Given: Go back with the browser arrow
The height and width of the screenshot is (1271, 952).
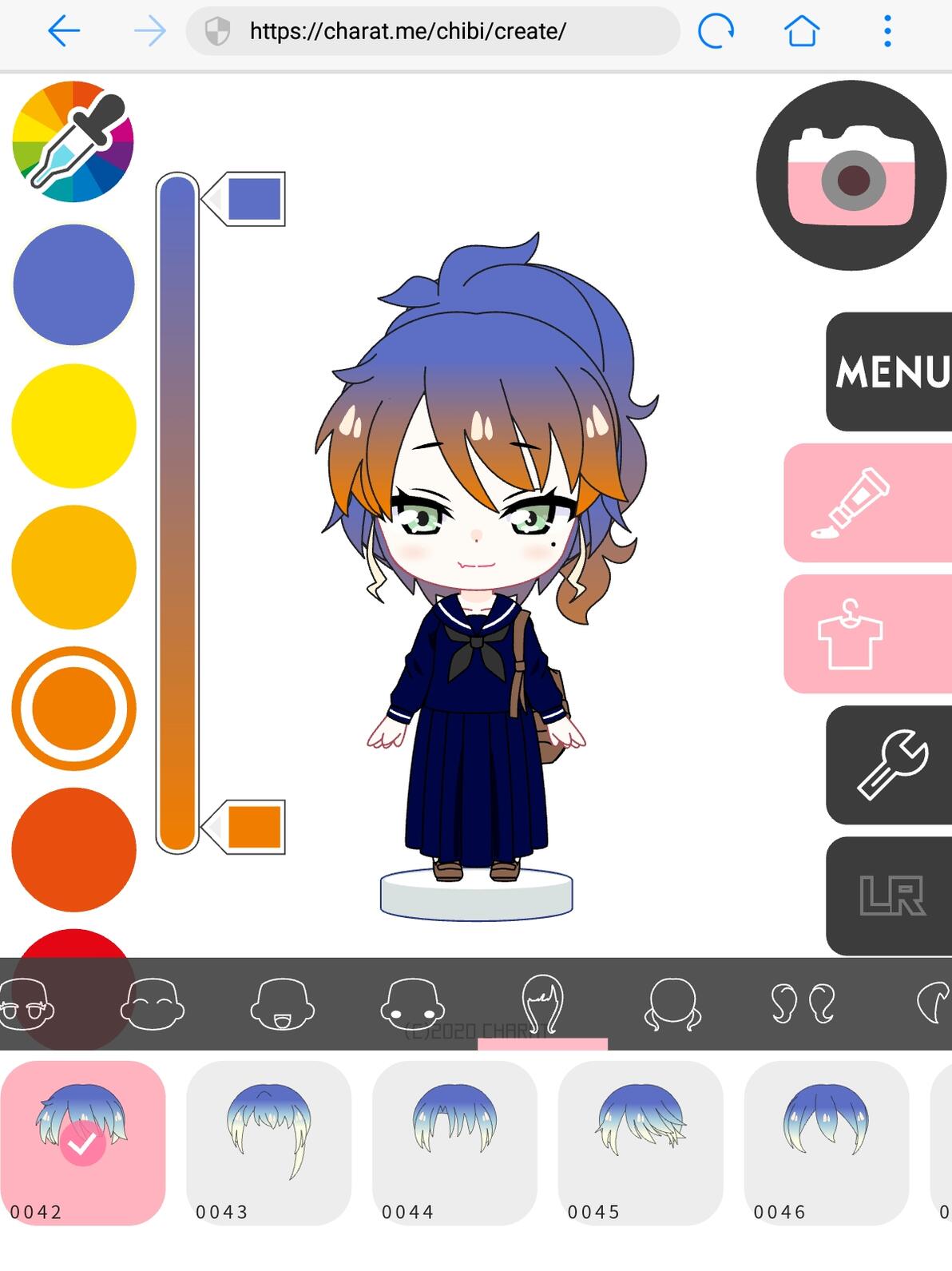Looking at the screenshot, I should tap(64, 31).
